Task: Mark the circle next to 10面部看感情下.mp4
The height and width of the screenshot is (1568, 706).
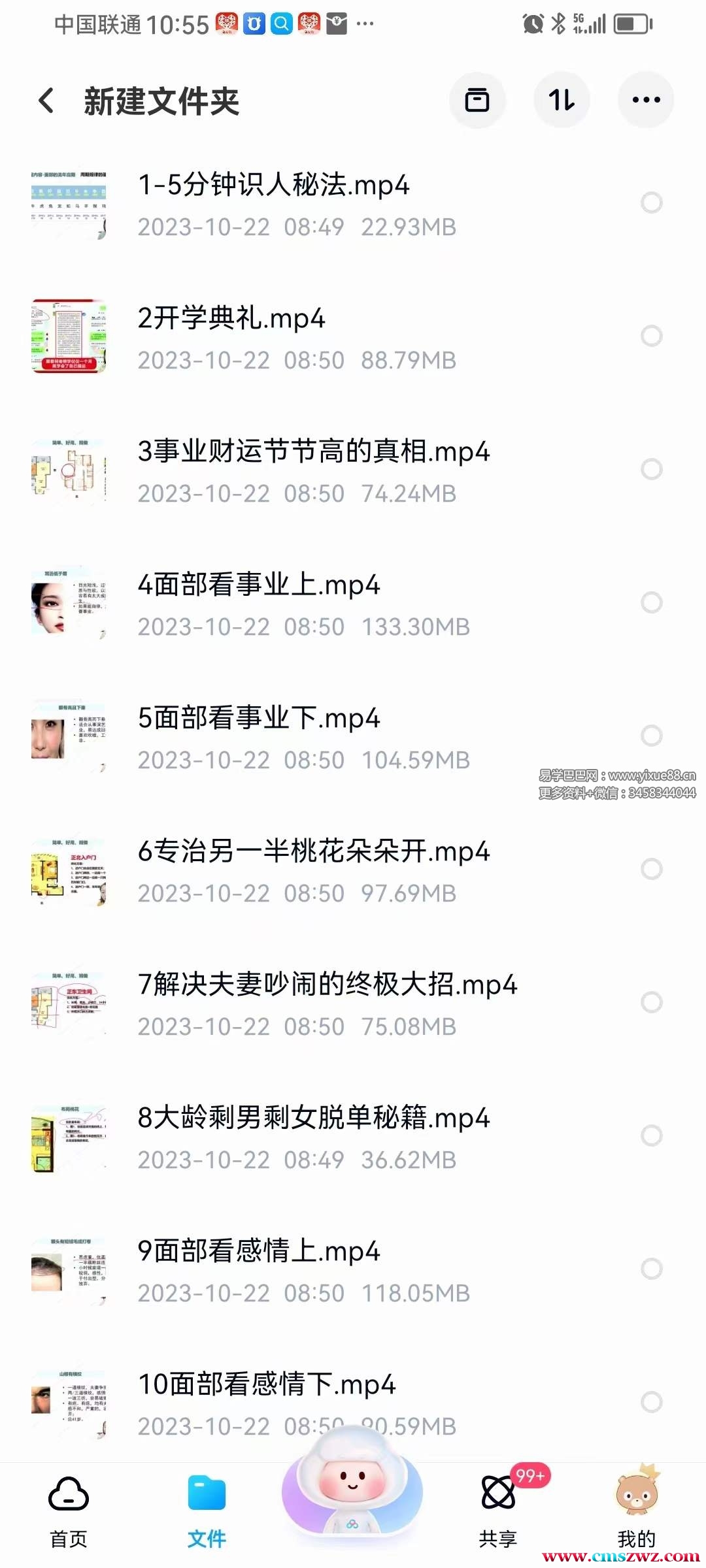Action: [652, 1402]
